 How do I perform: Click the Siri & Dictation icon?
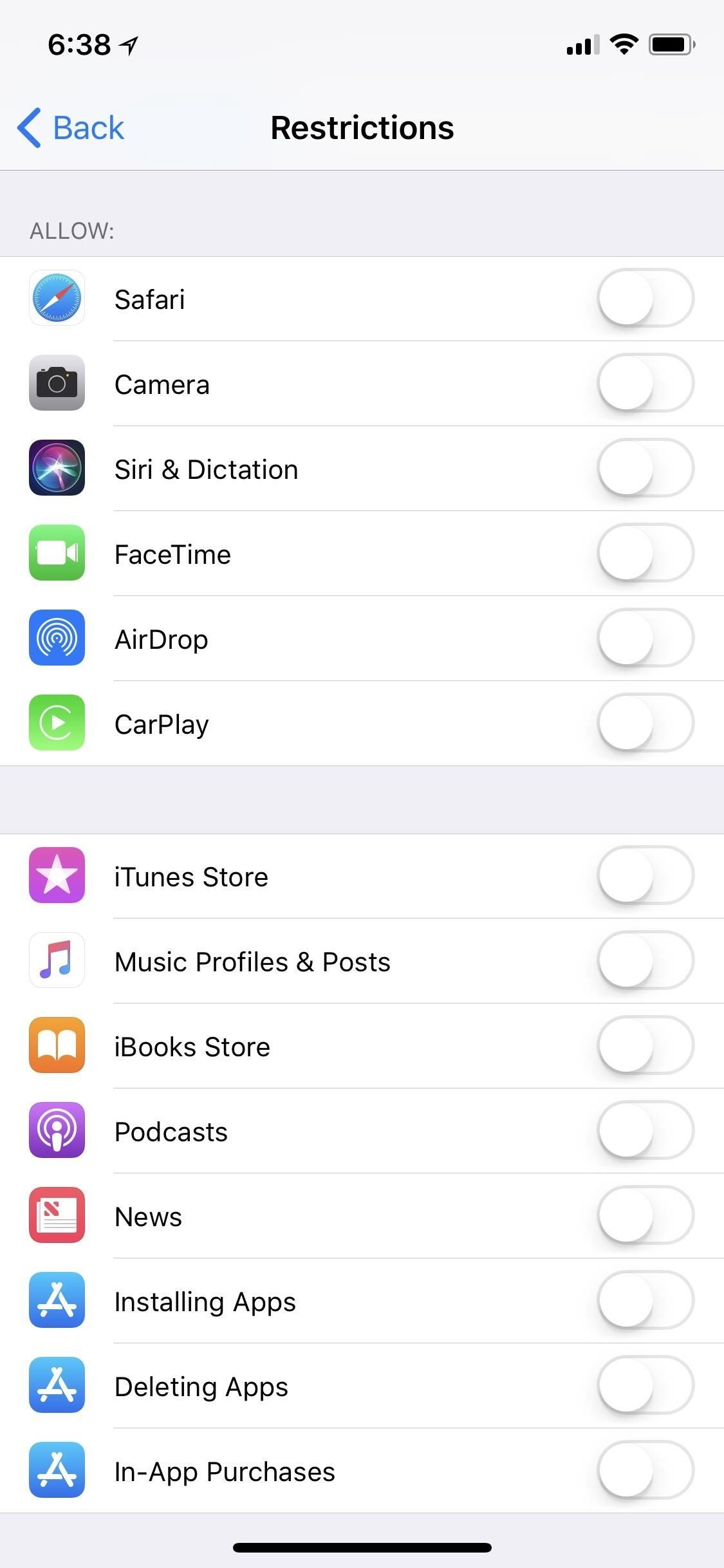[57, 468]
